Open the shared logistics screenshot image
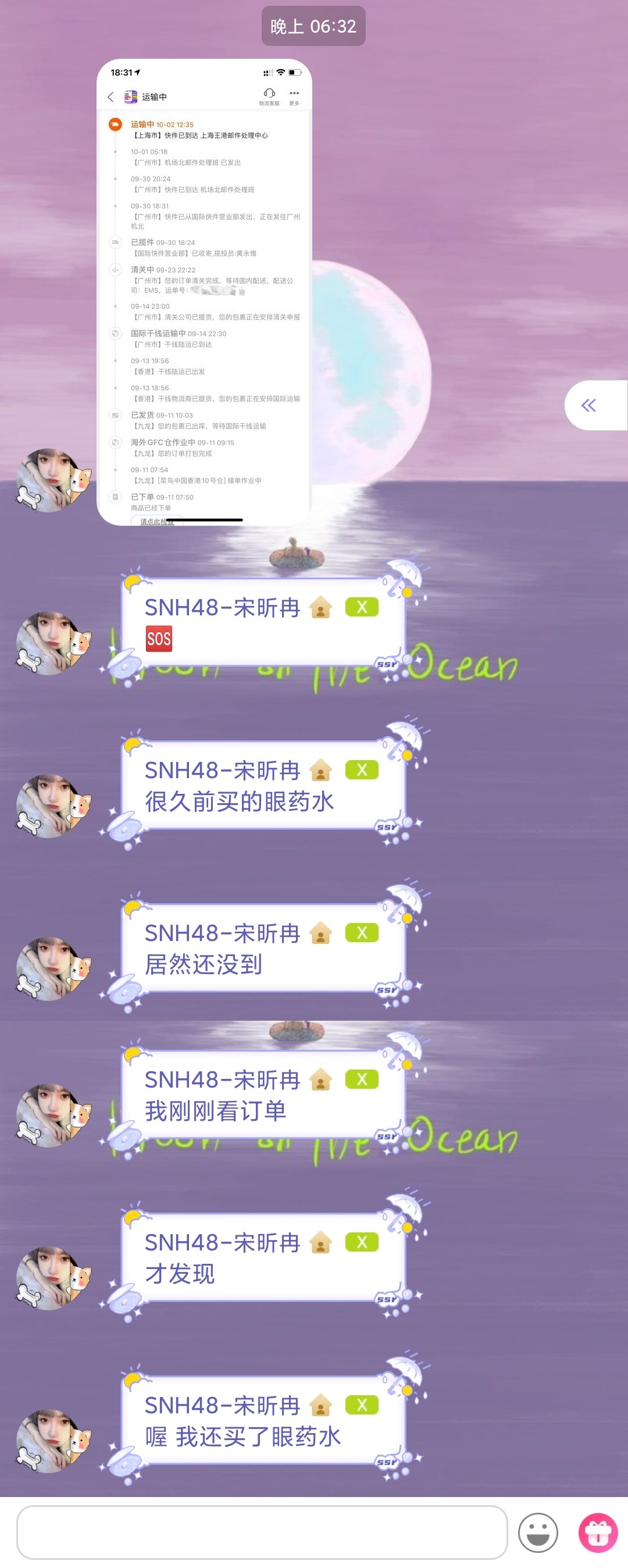628x1568 pixels. 204,292
